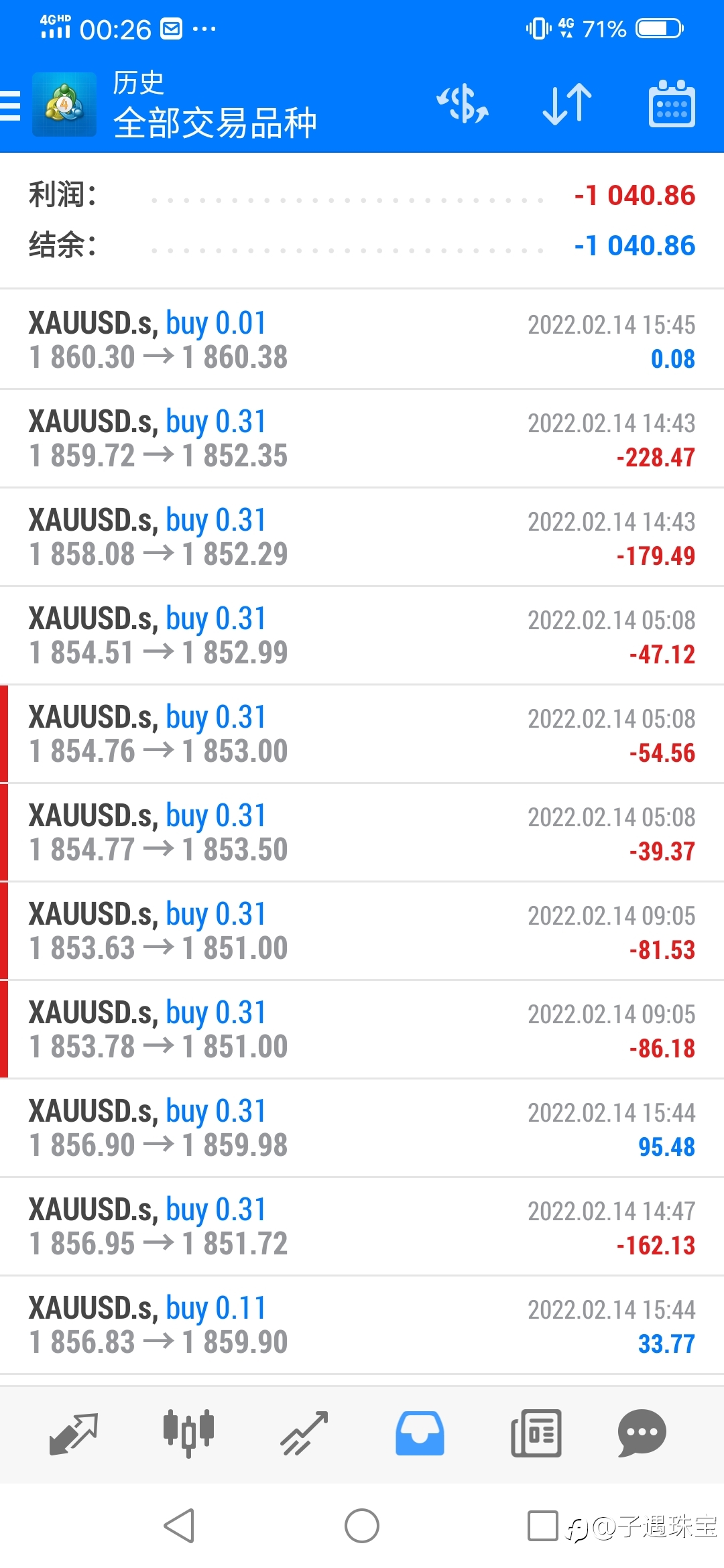Open the trade with loss -228.47
This screenshot has width=724, height=1568.
point(362,438)
